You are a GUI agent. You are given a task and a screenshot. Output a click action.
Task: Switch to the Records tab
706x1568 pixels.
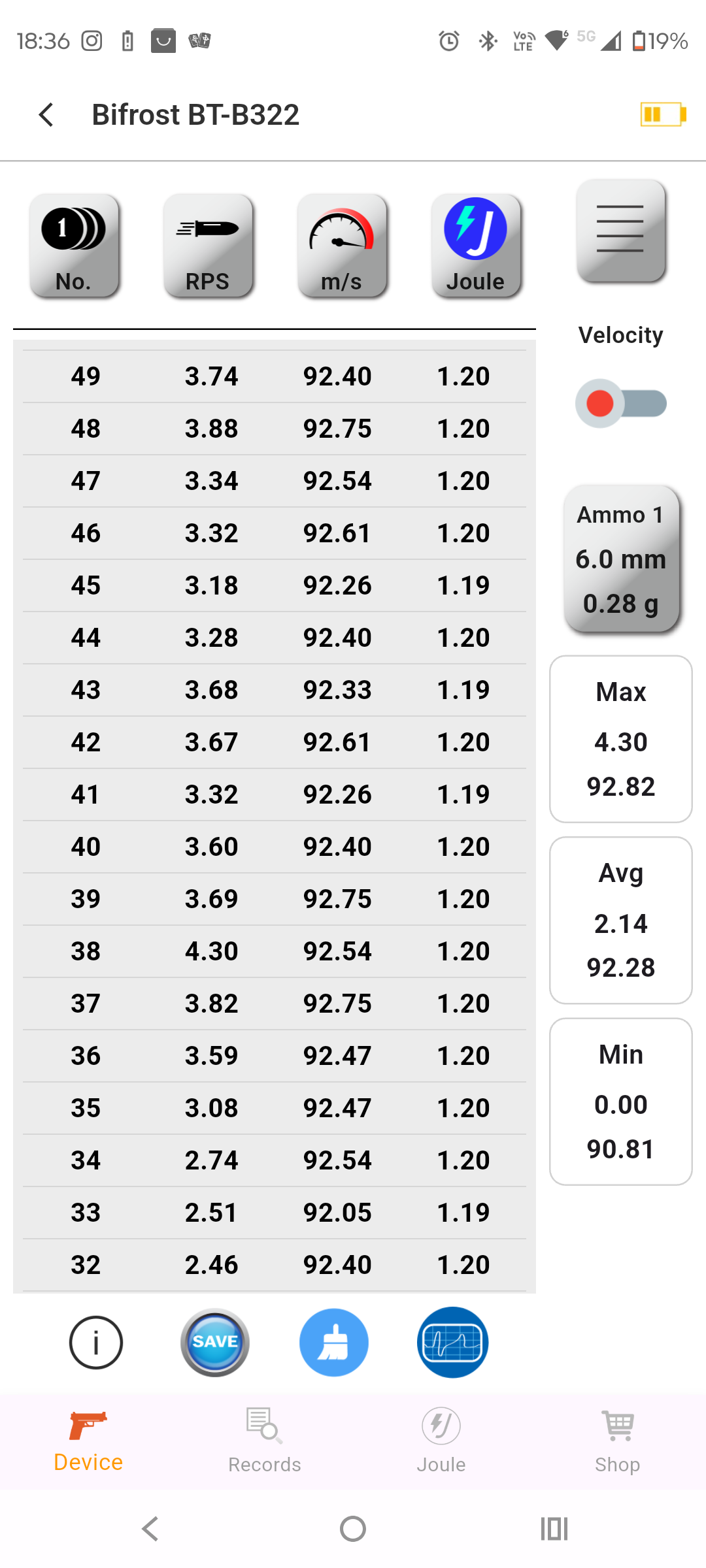pyautogui.click(x=265, y=1441)
